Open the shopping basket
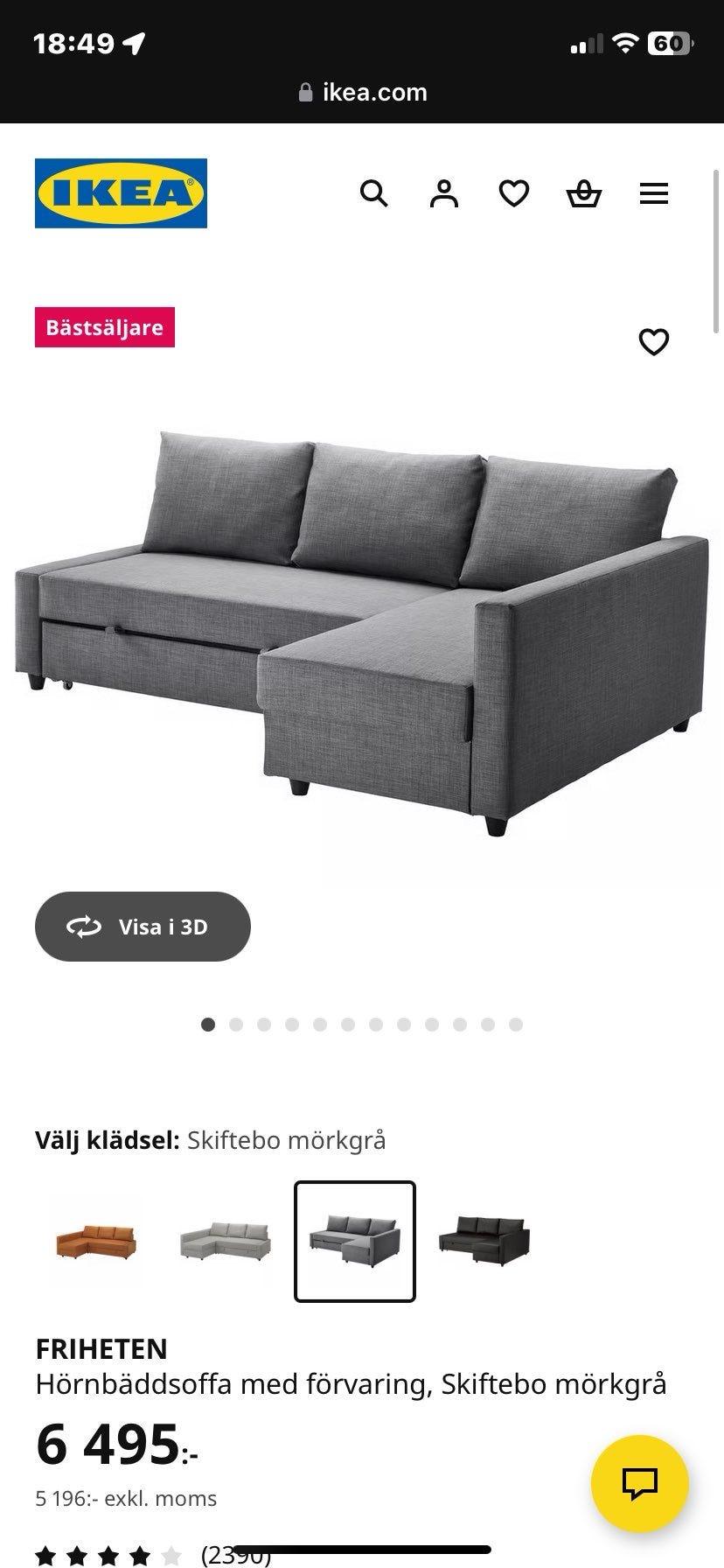The height and width of the screenshot is (1568, 724). click(582, 193)
